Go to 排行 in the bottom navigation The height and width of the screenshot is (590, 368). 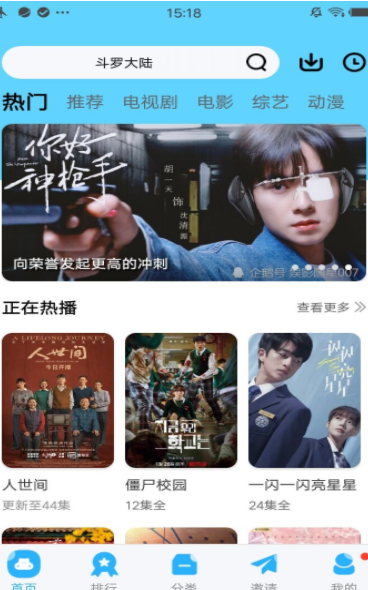pos(104,570)
